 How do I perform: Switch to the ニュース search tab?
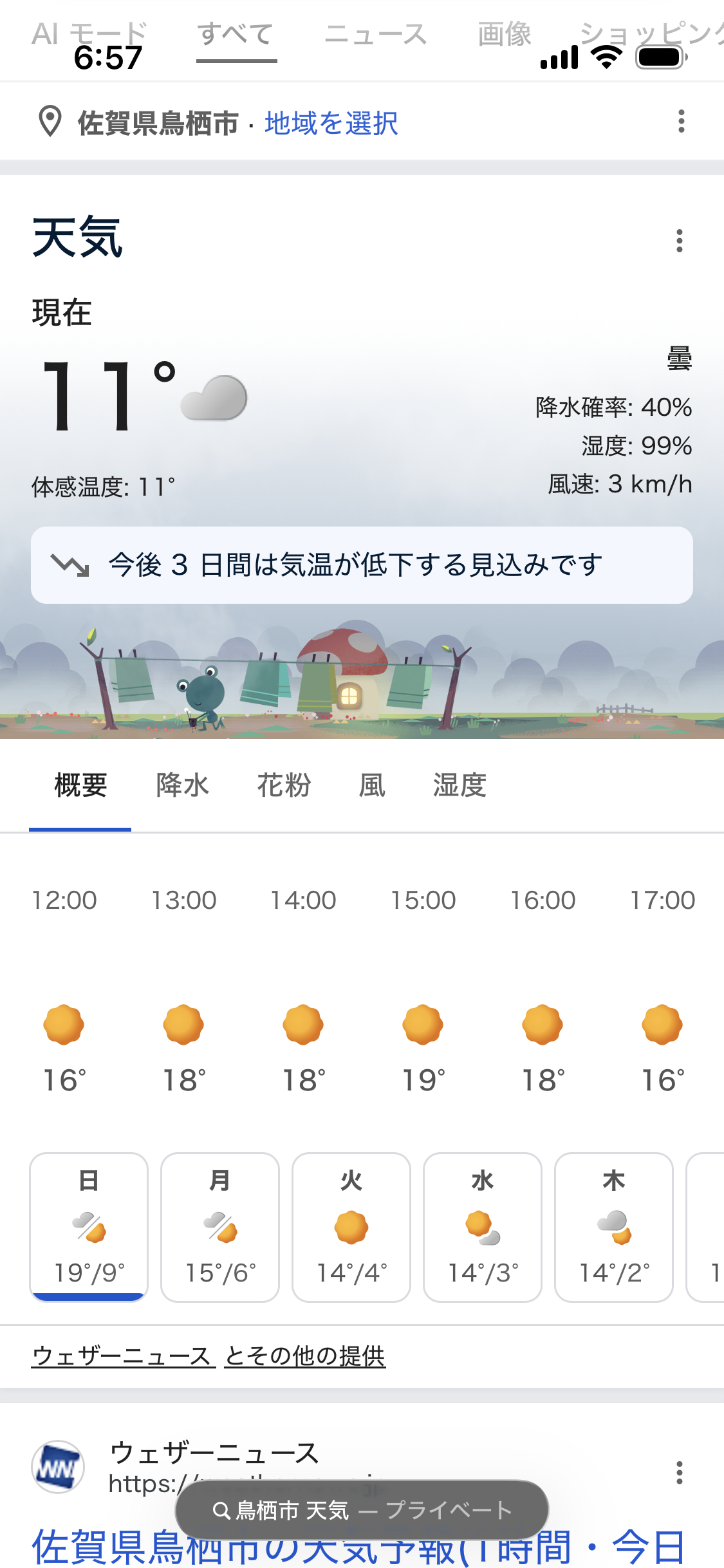pos(375,35)
